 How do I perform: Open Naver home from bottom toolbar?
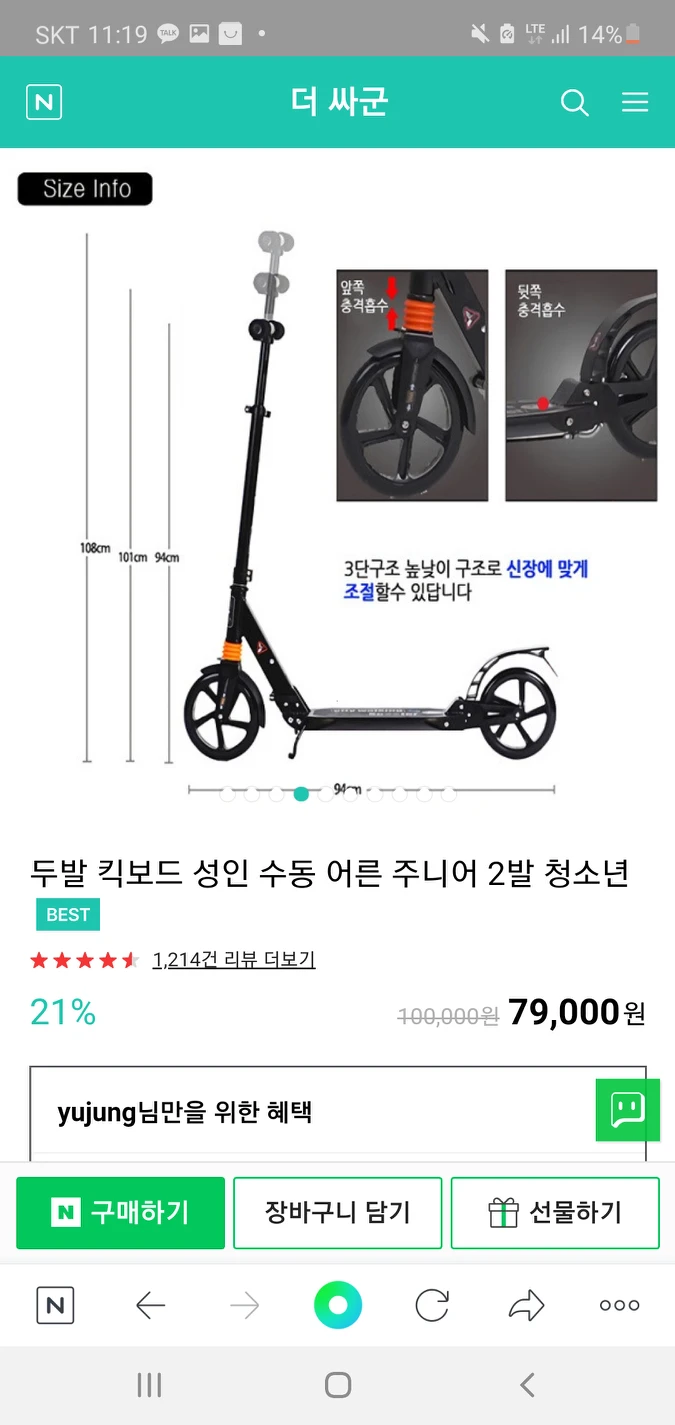point(55,1305)
